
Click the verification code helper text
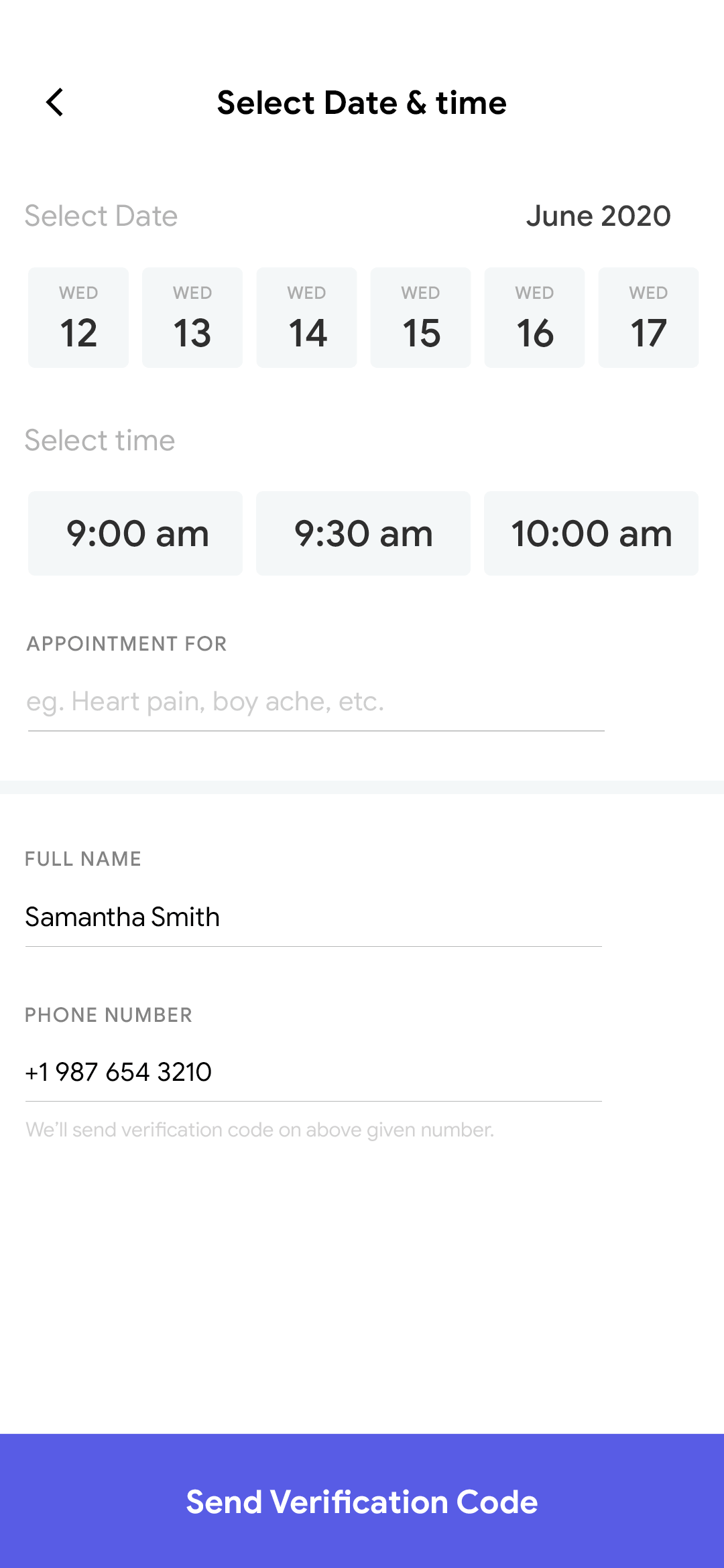[260, 1129]
